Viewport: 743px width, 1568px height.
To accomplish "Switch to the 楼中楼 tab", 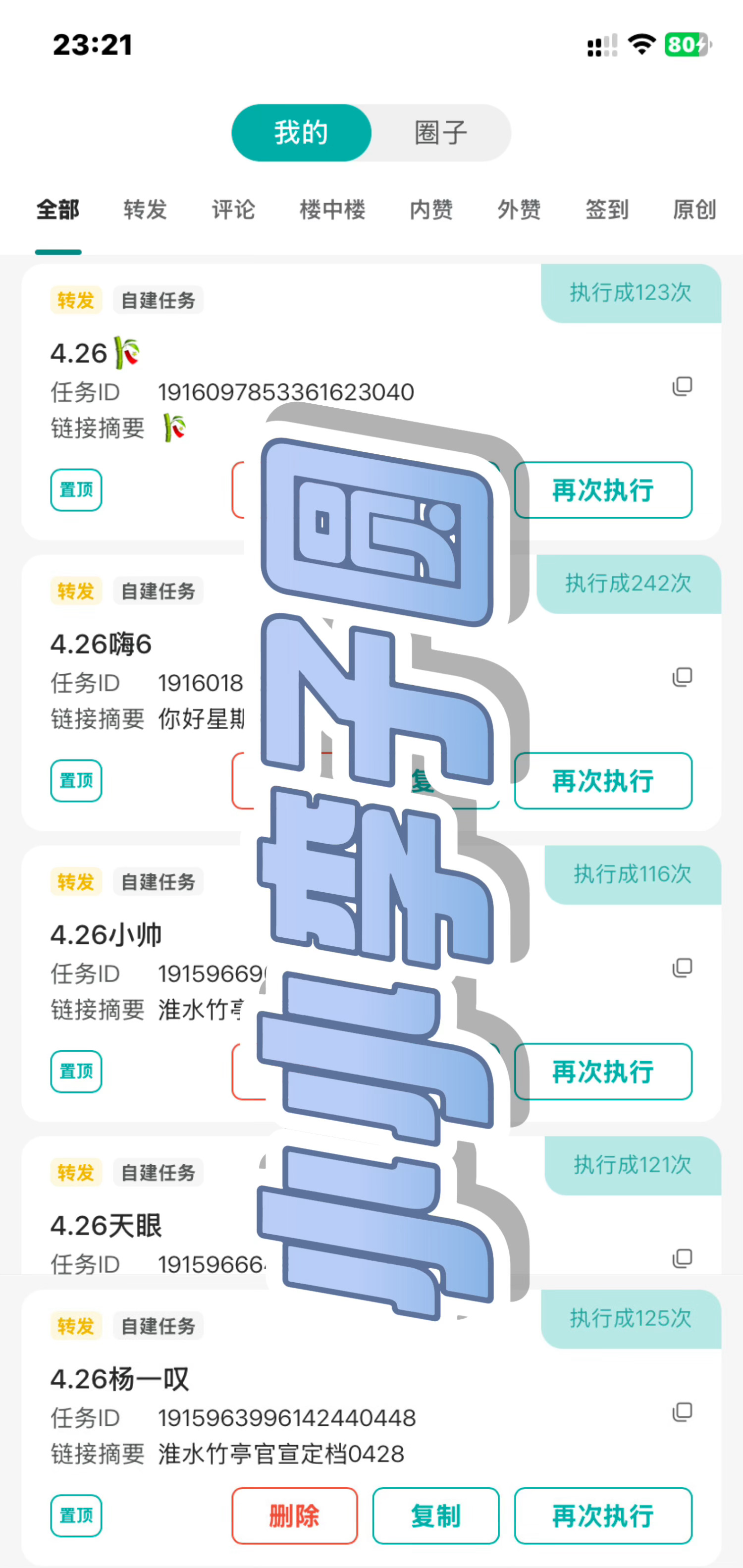I will pyautogui.click(x=332, y=210).
